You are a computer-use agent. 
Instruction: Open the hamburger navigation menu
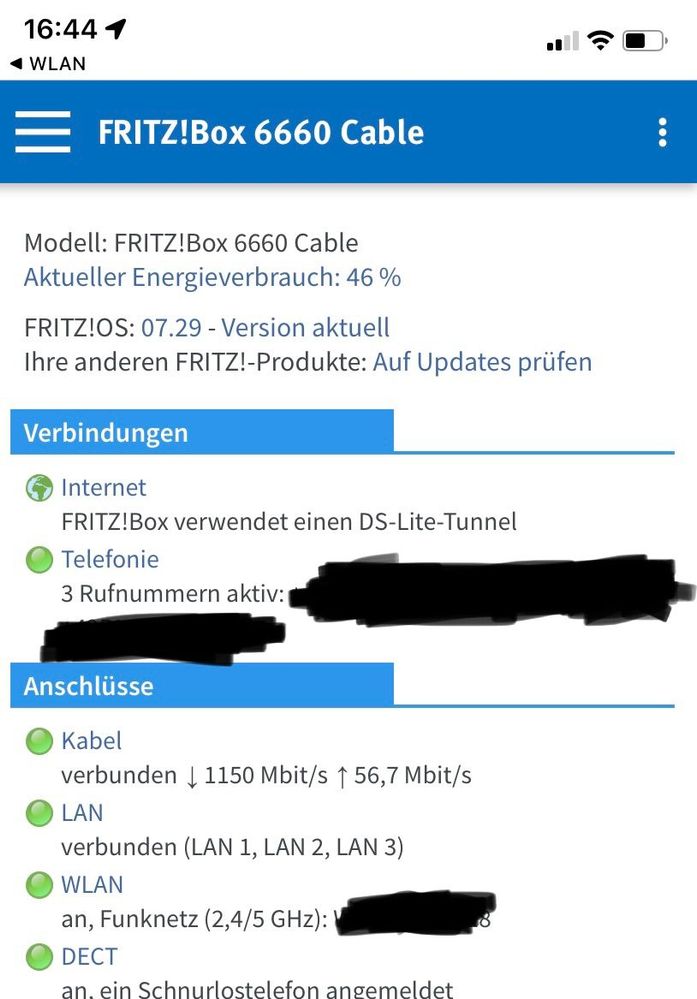(x=43, y=132)
